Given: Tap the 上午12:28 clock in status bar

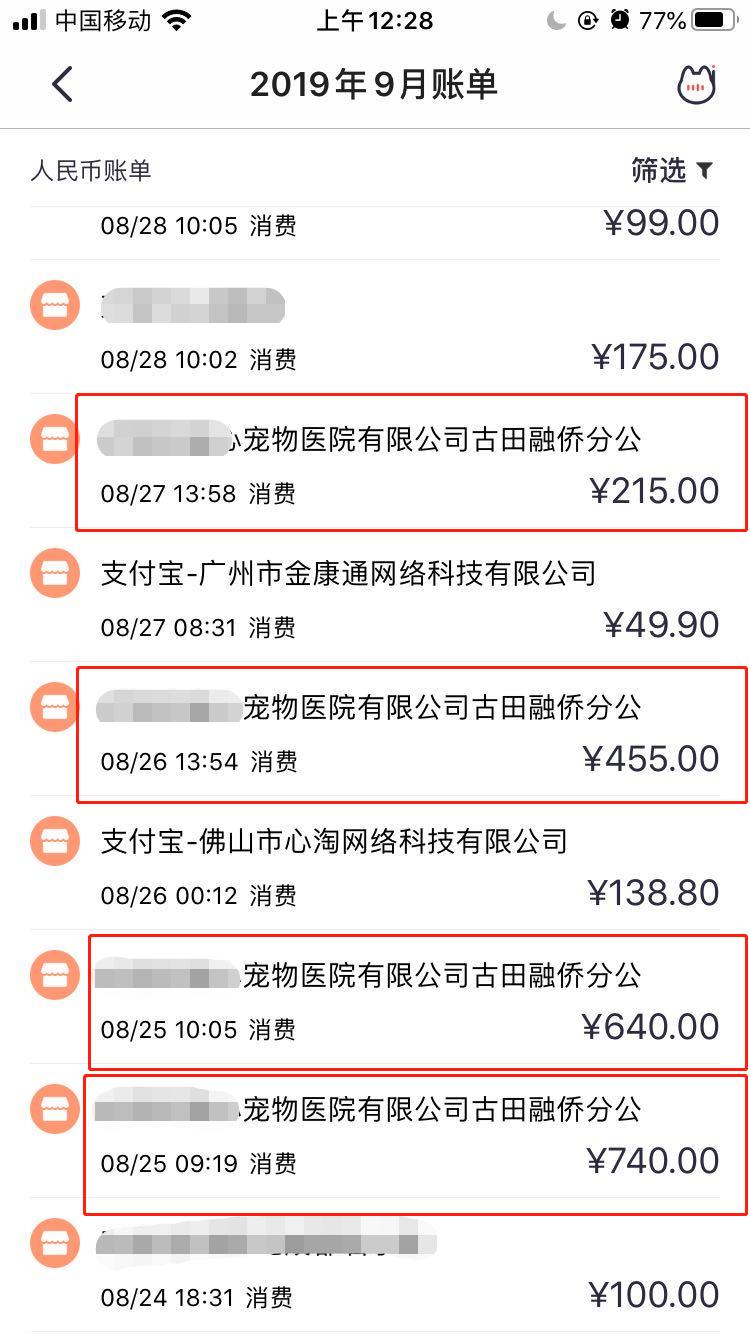Looking at the screenshot, I should point(375,20).
